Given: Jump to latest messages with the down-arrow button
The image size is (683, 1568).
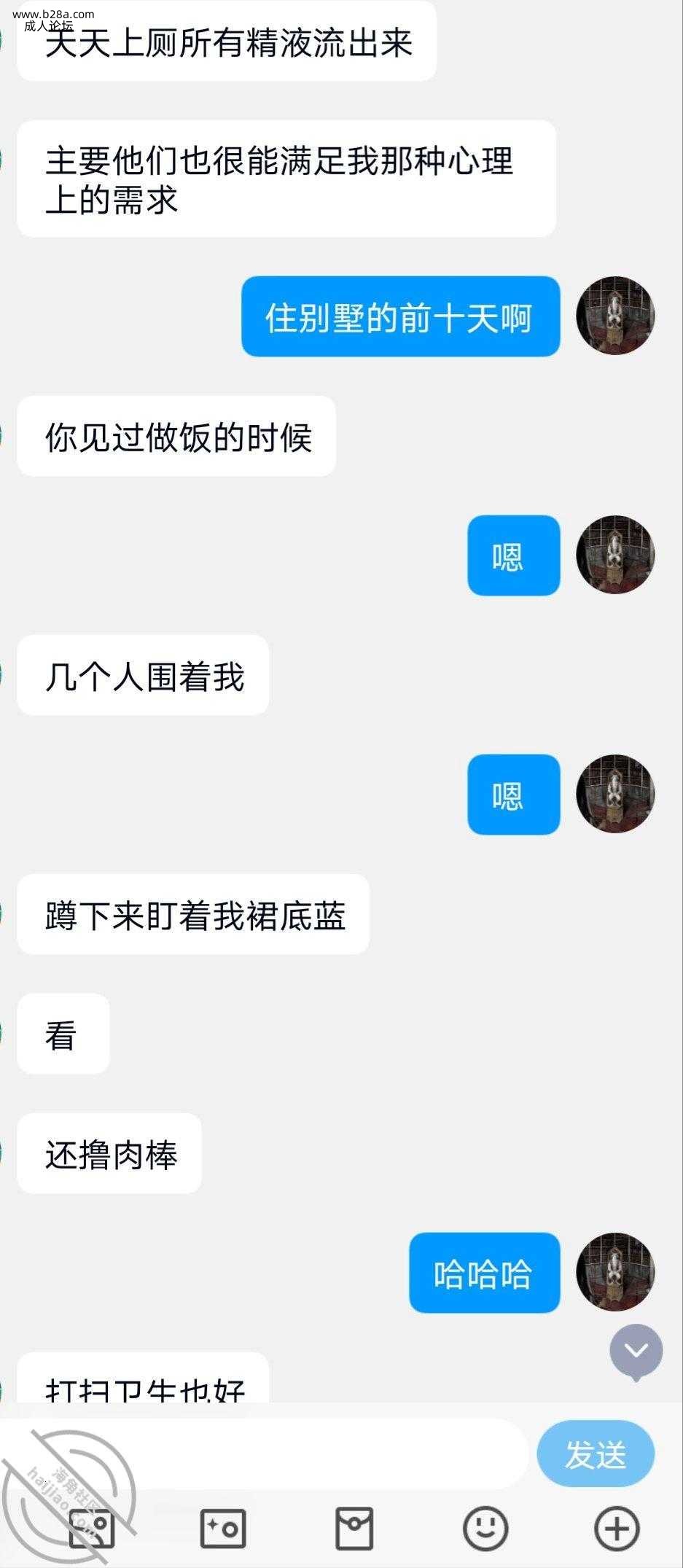Looking at the screenshot, I should tap(636, 1351).
